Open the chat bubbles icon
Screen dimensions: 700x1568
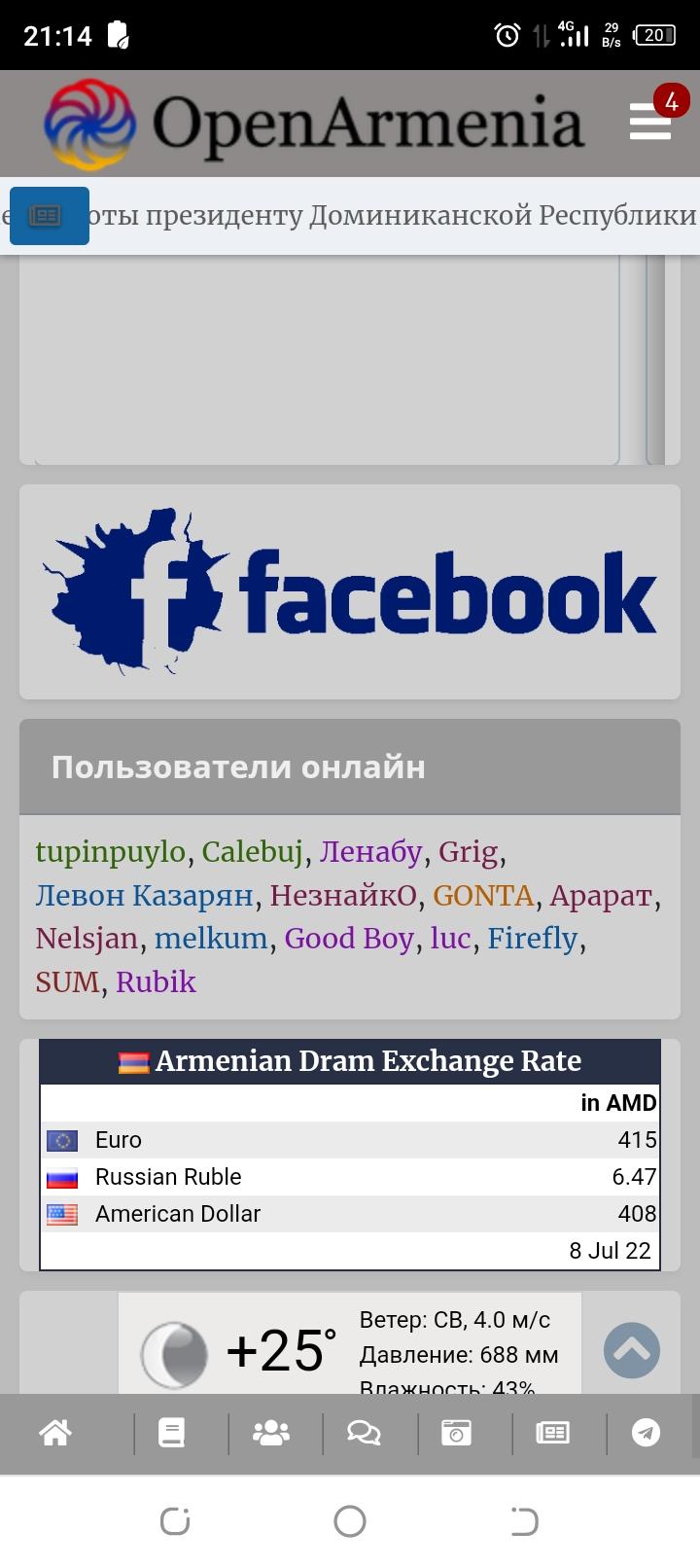[364, 1433]
